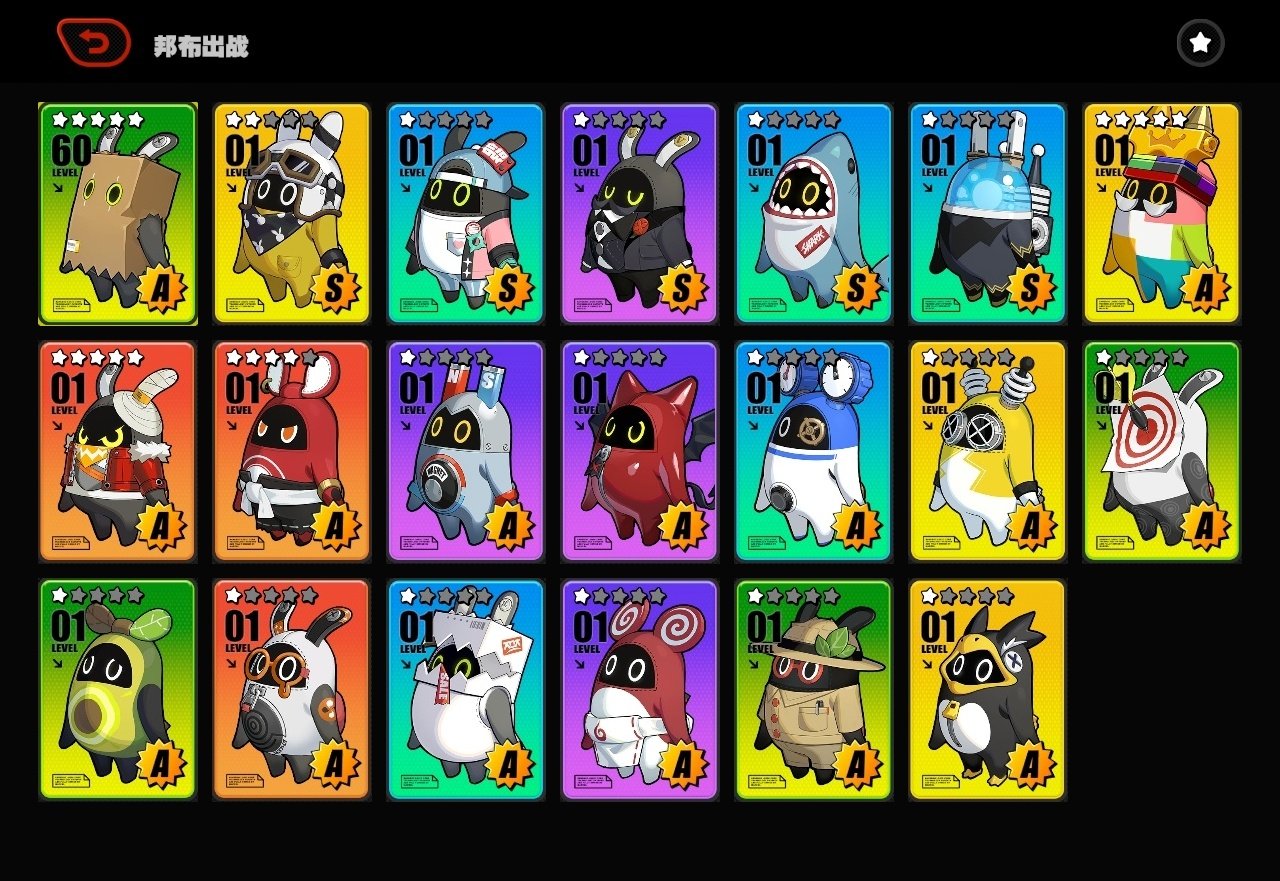The image size is (1280, 881).
Task: Pick the lollipop swirl ears Bangboo
Action: [639, 689]
